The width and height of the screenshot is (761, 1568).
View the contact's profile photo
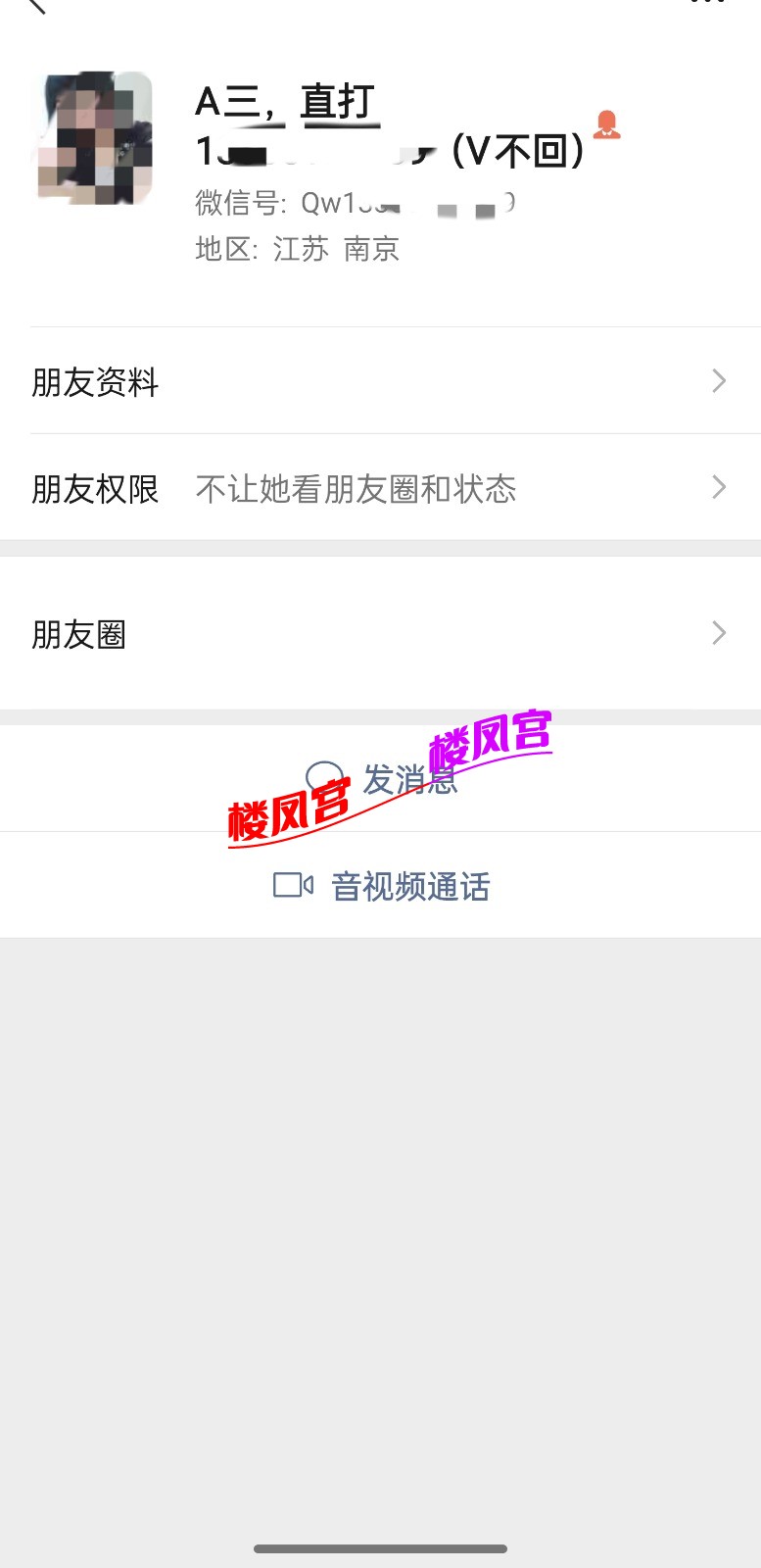pos(94,137)
